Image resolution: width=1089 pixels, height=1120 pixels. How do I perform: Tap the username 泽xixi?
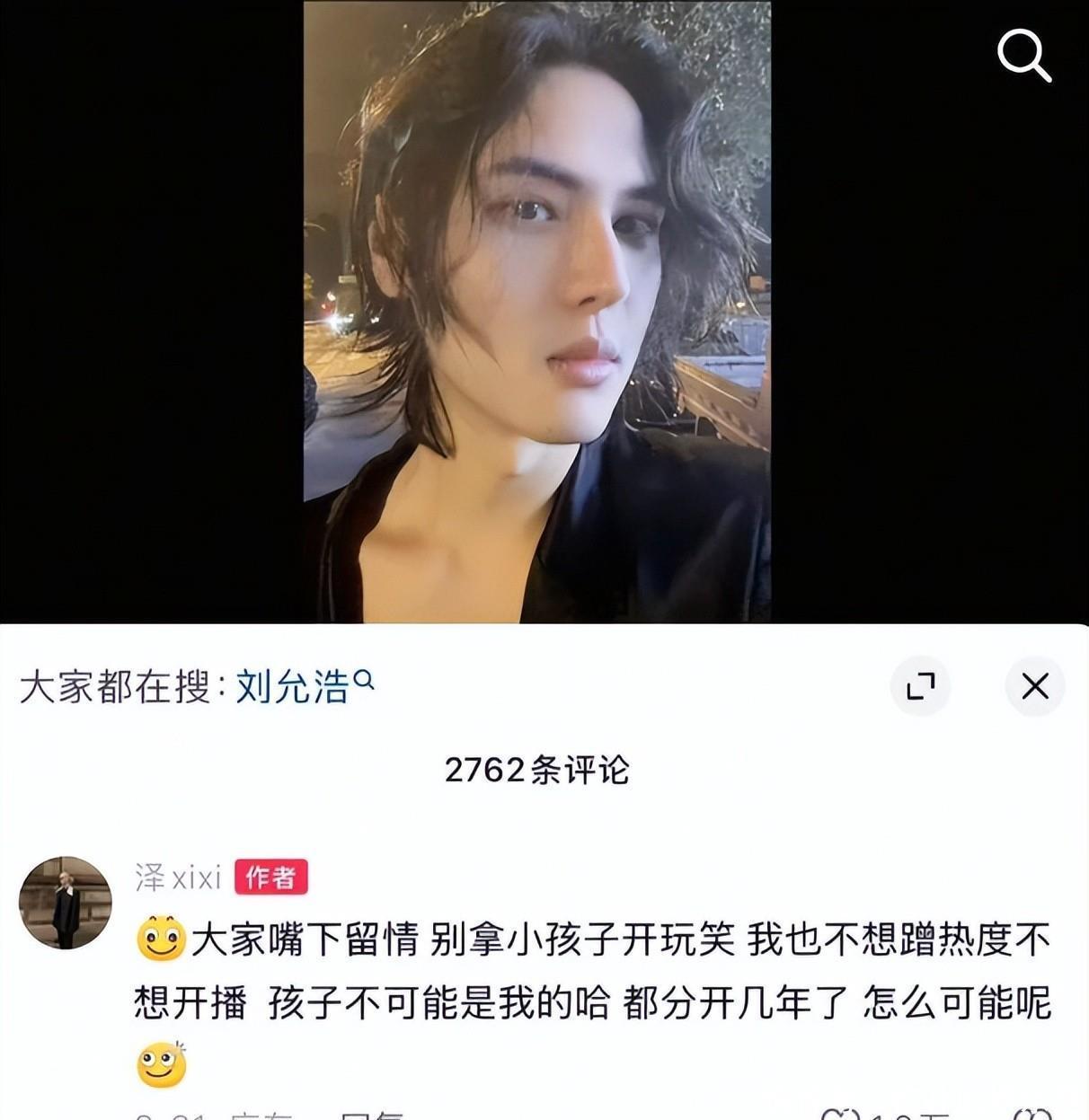178,877
